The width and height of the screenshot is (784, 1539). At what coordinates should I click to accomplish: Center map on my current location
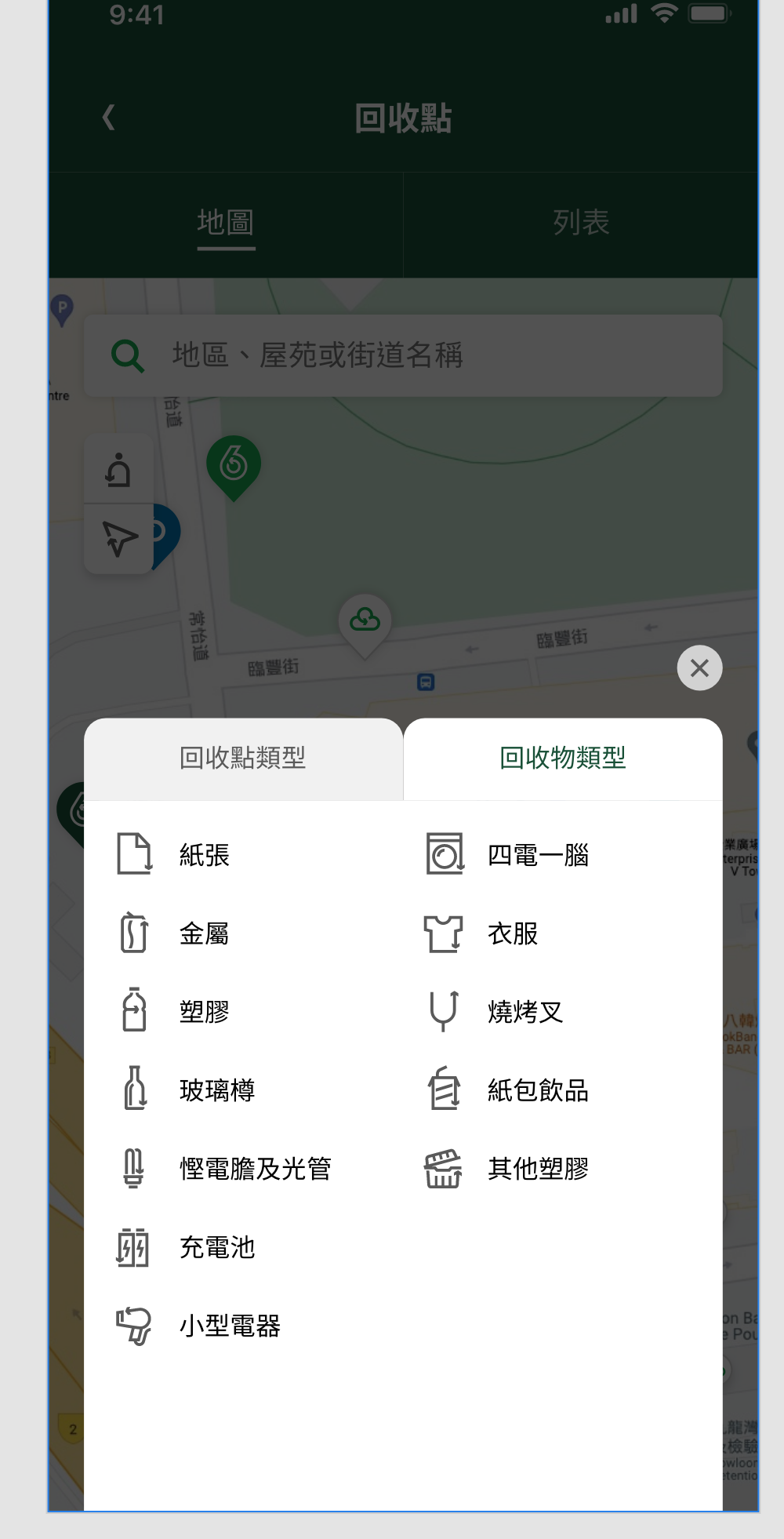pos(119,539)
